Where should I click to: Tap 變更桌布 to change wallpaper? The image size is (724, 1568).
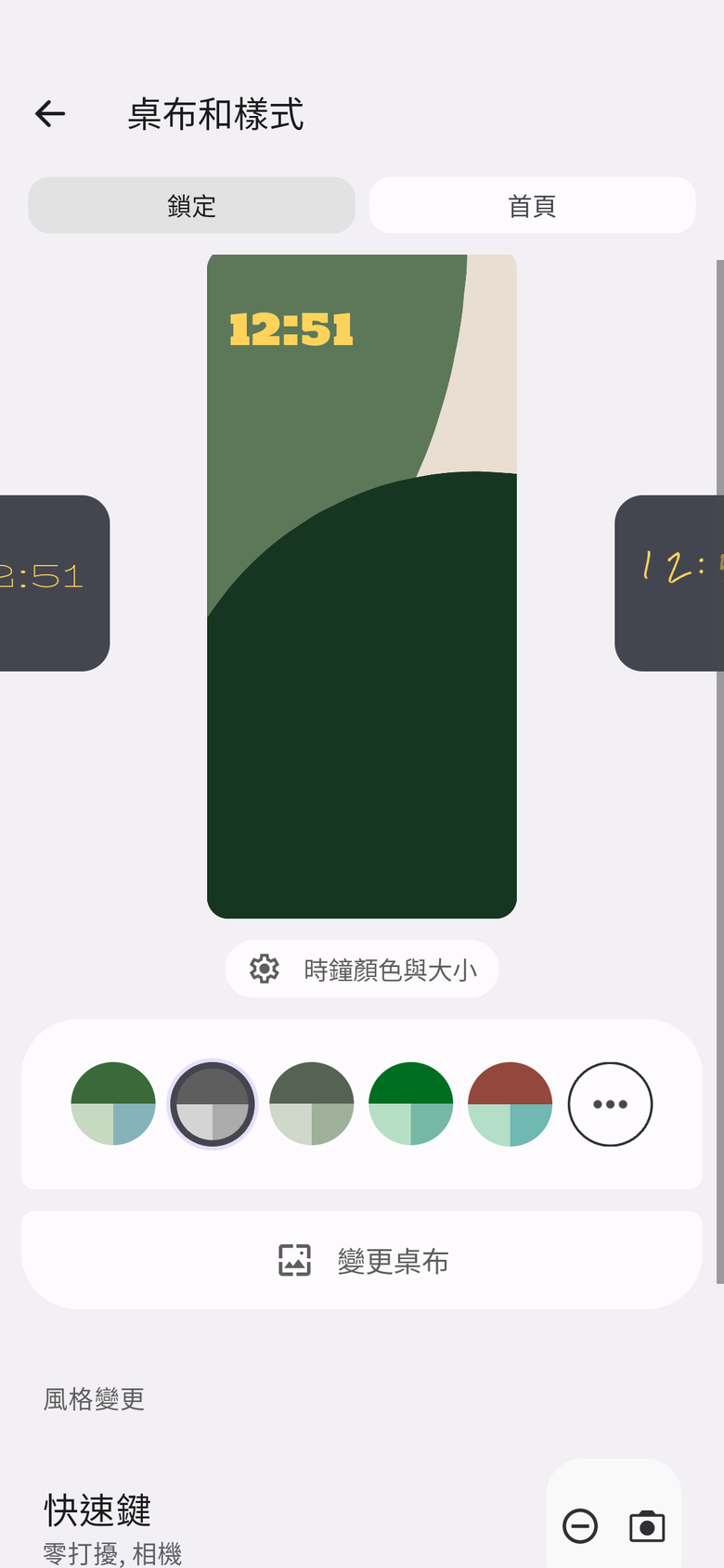[x=362, y=1260]
